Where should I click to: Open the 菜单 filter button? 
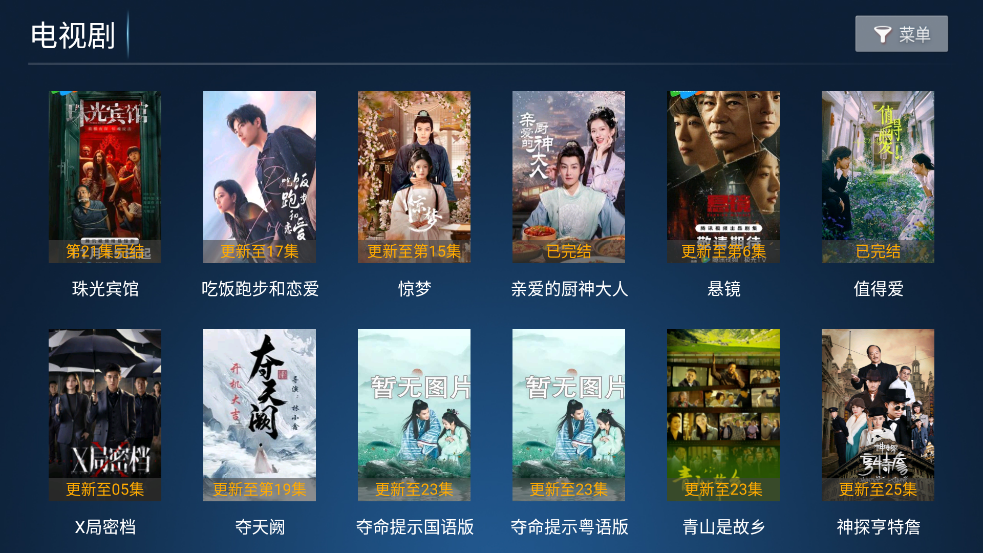coord(901,34)
